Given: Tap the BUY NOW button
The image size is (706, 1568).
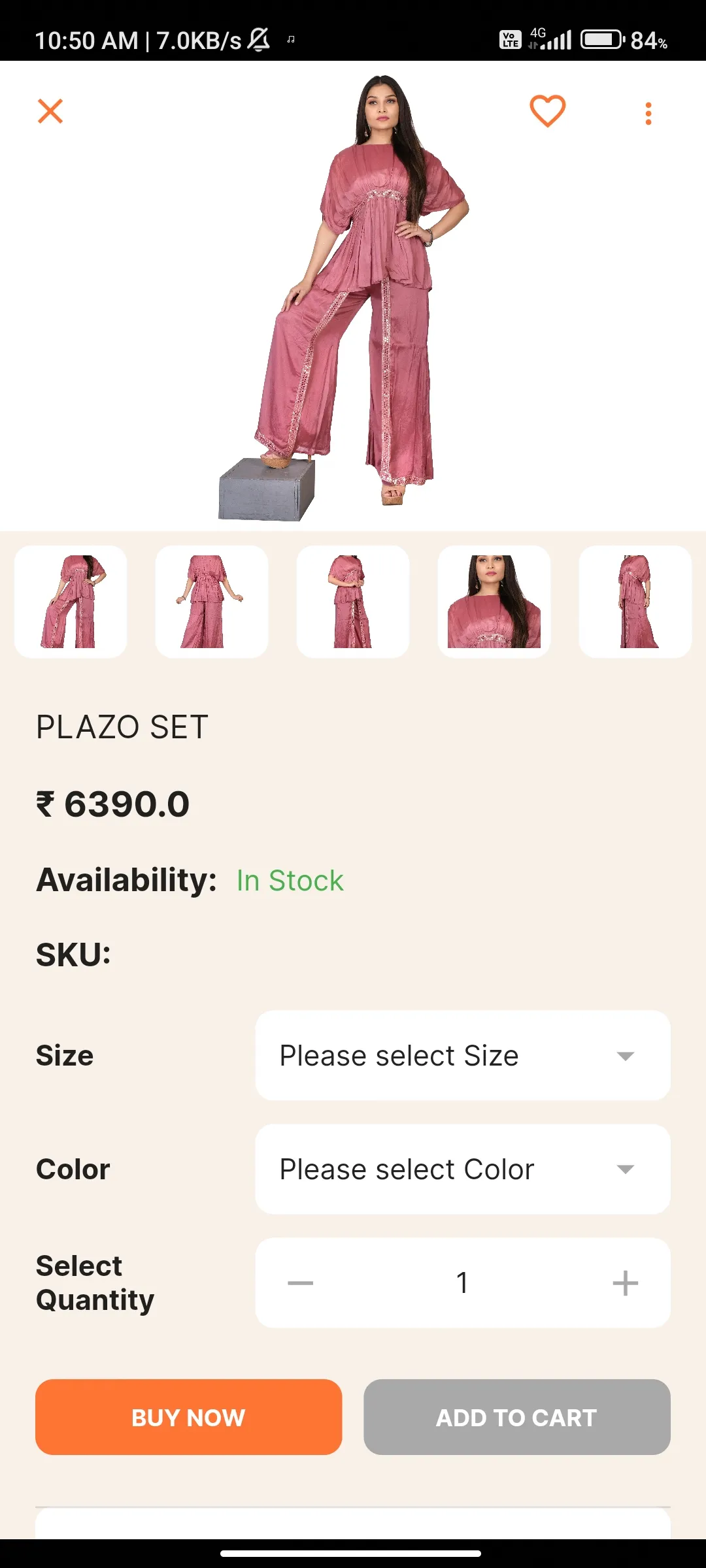Looking at the screenshot, I should pyautogui.click(x=189, y=1417).
